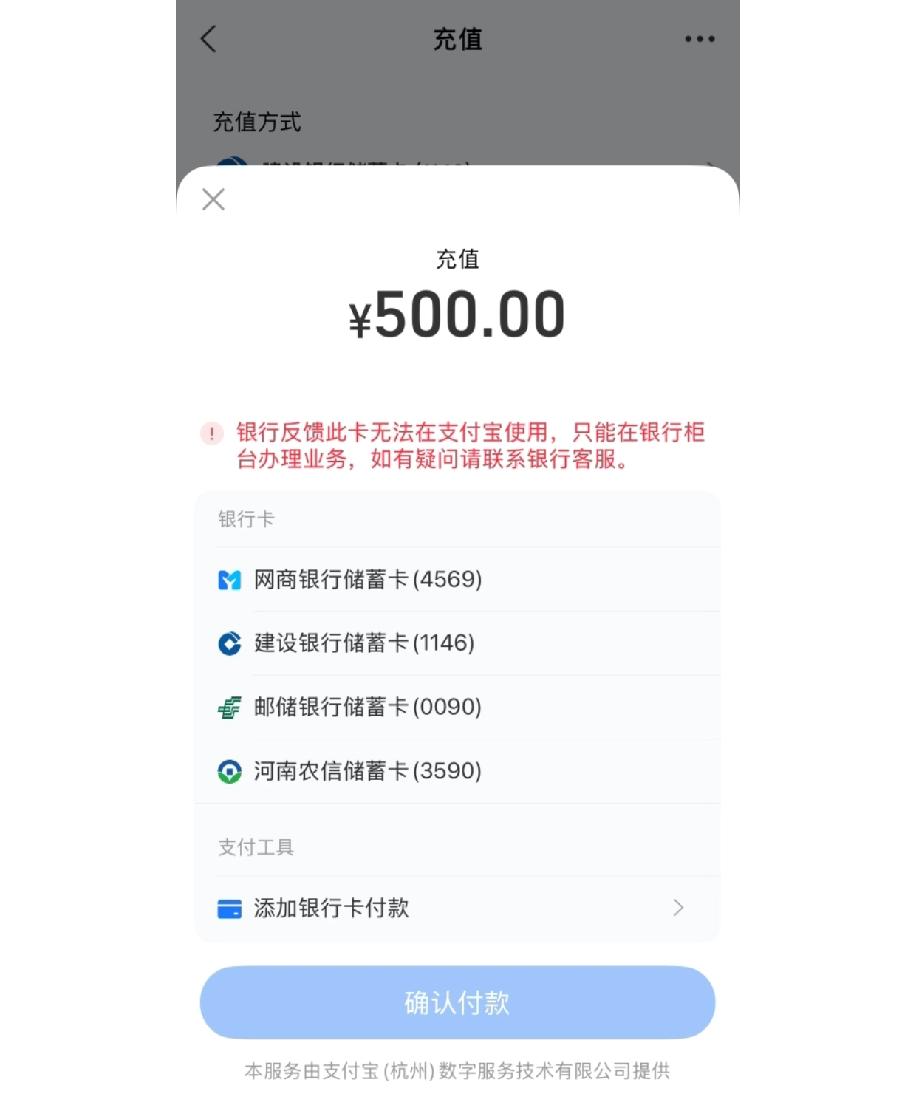Click the 支付宝(杭州) service provider text link
The width and height of the screenshot is (916, 1095).
coord(458,1070)
